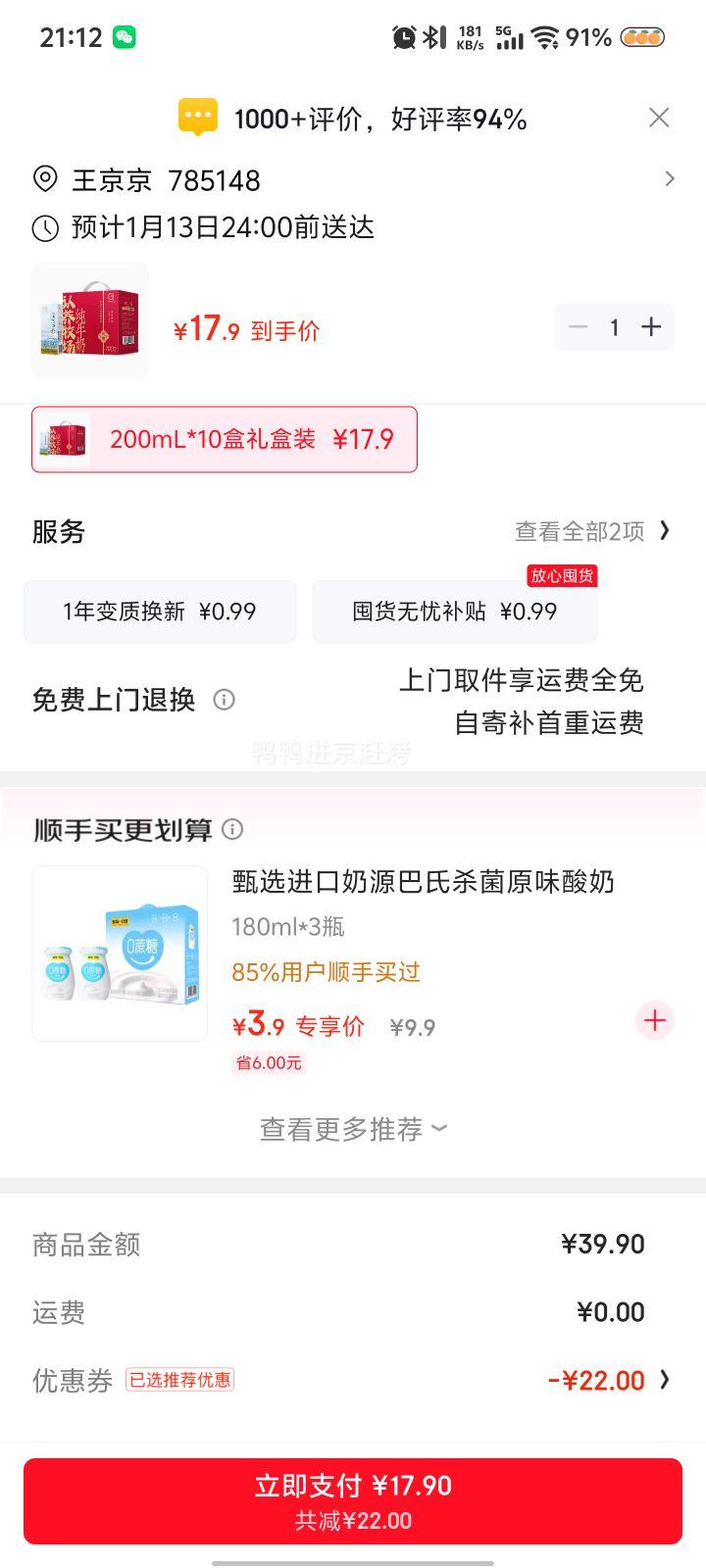Tap the clock icon beside delivery time
This screenshot has width=706, height=1568.
click(43, 227)
